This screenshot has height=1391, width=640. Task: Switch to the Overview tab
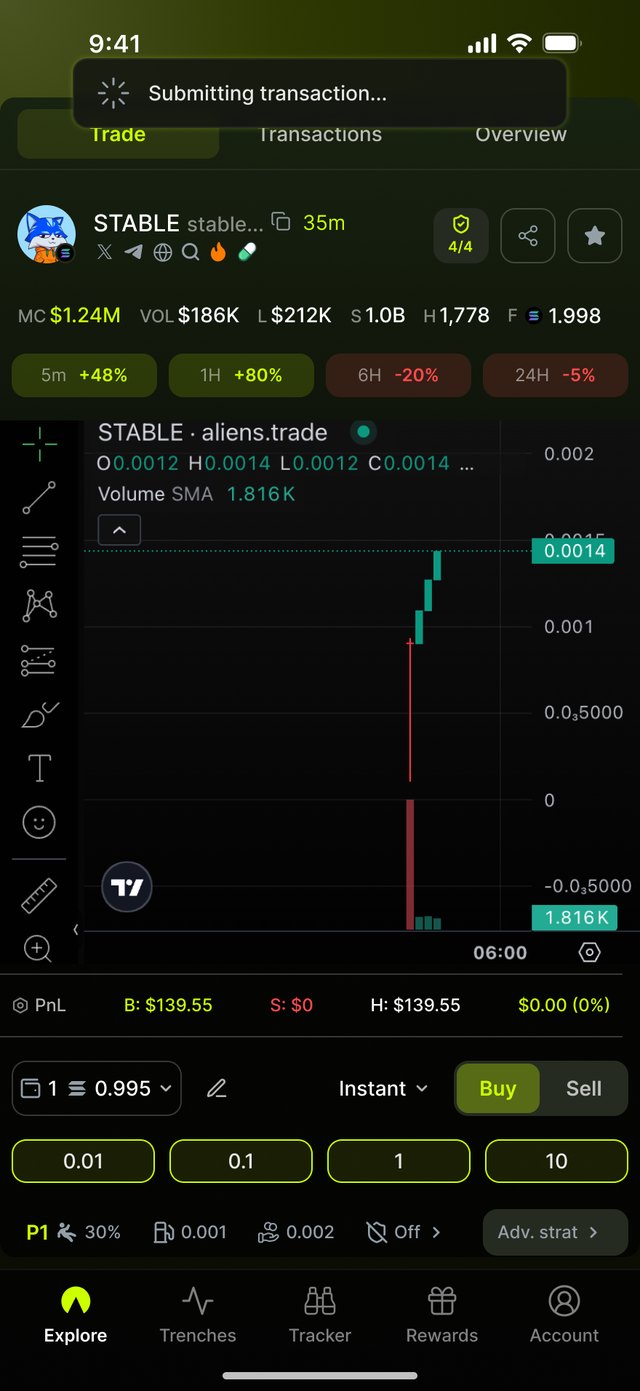521,134
